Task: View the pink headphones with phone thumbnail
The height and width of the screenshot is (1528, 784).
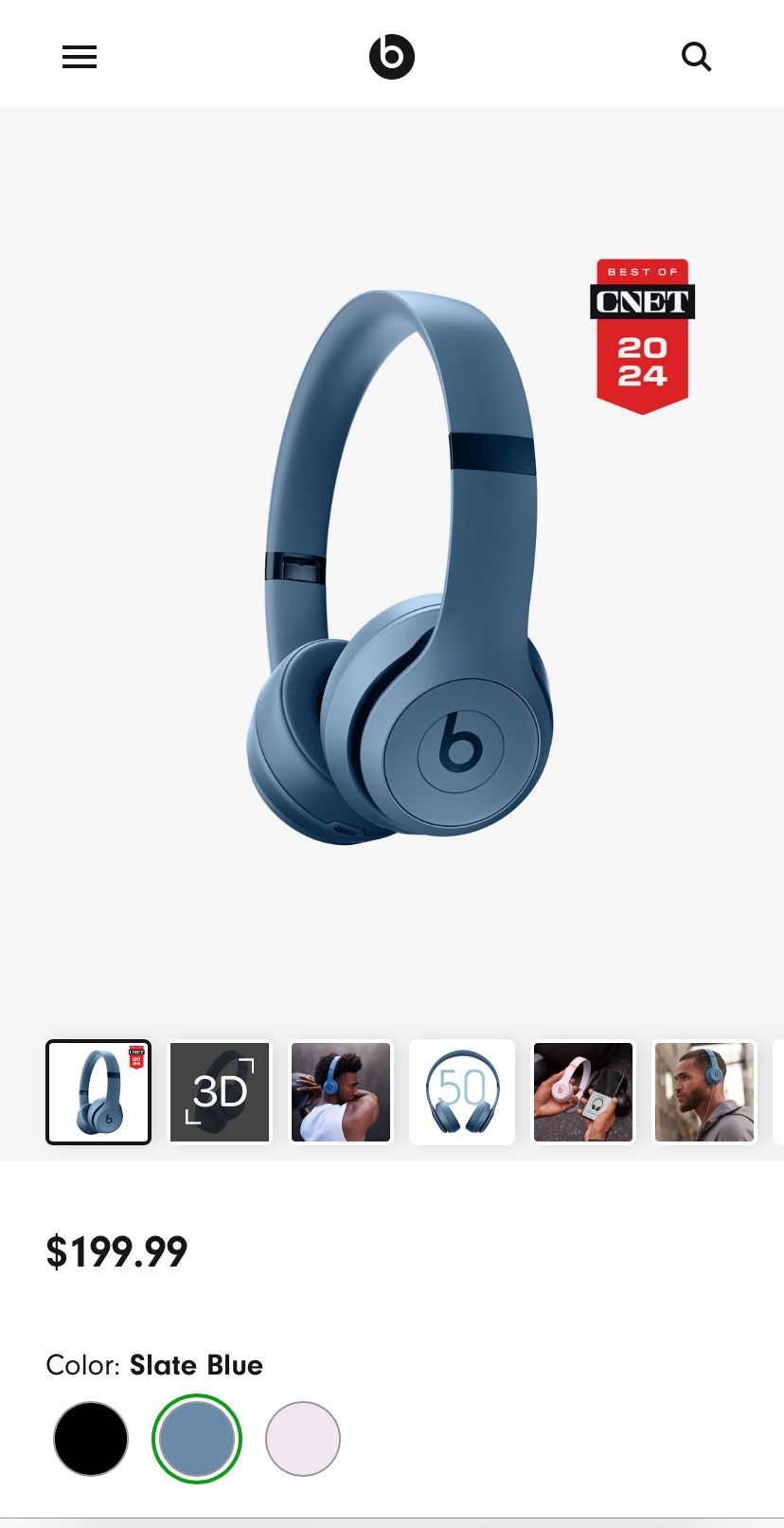Action: [x=583, y=1092]
